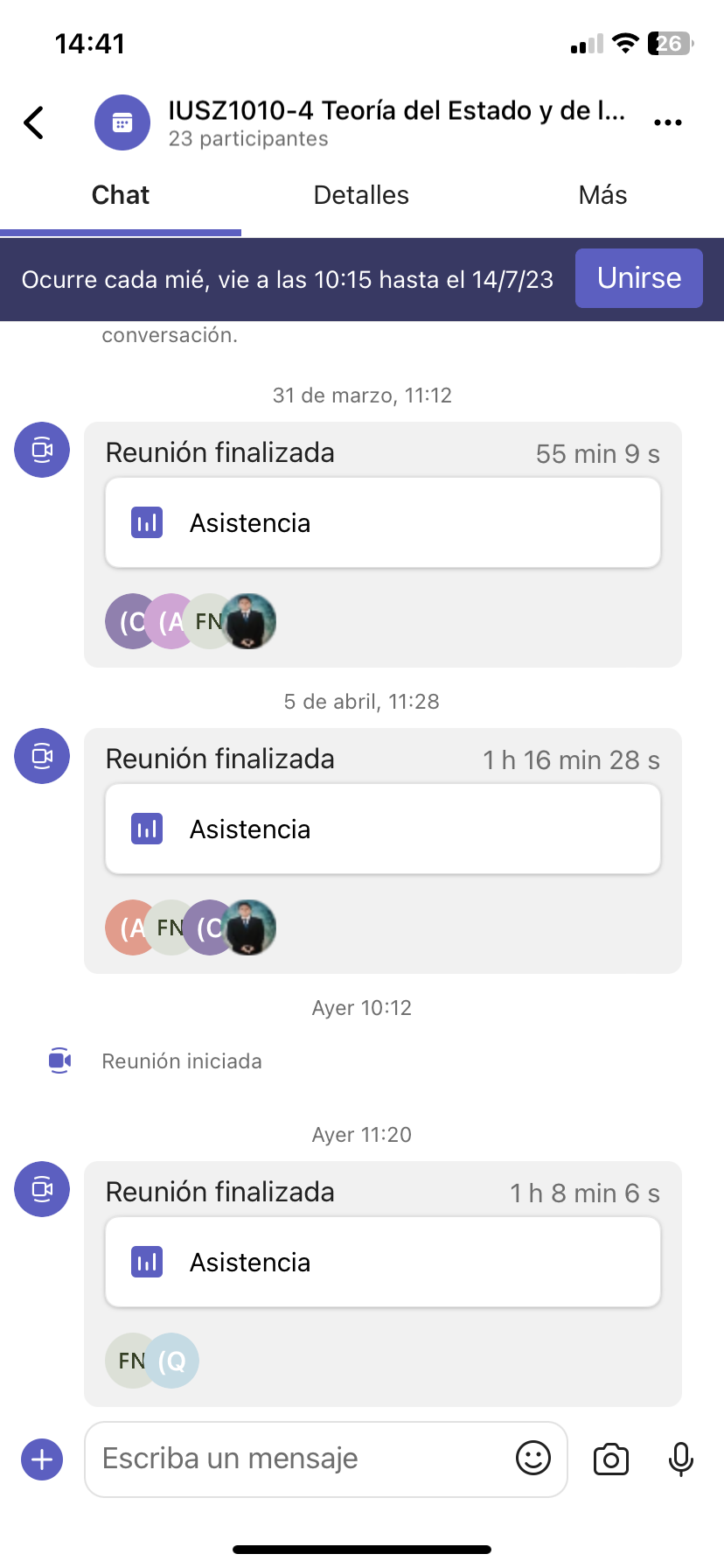Open Asistencia for the 5 de abril meeting
The width and height of the screenshot is (724, 1568).
(382, 829)
